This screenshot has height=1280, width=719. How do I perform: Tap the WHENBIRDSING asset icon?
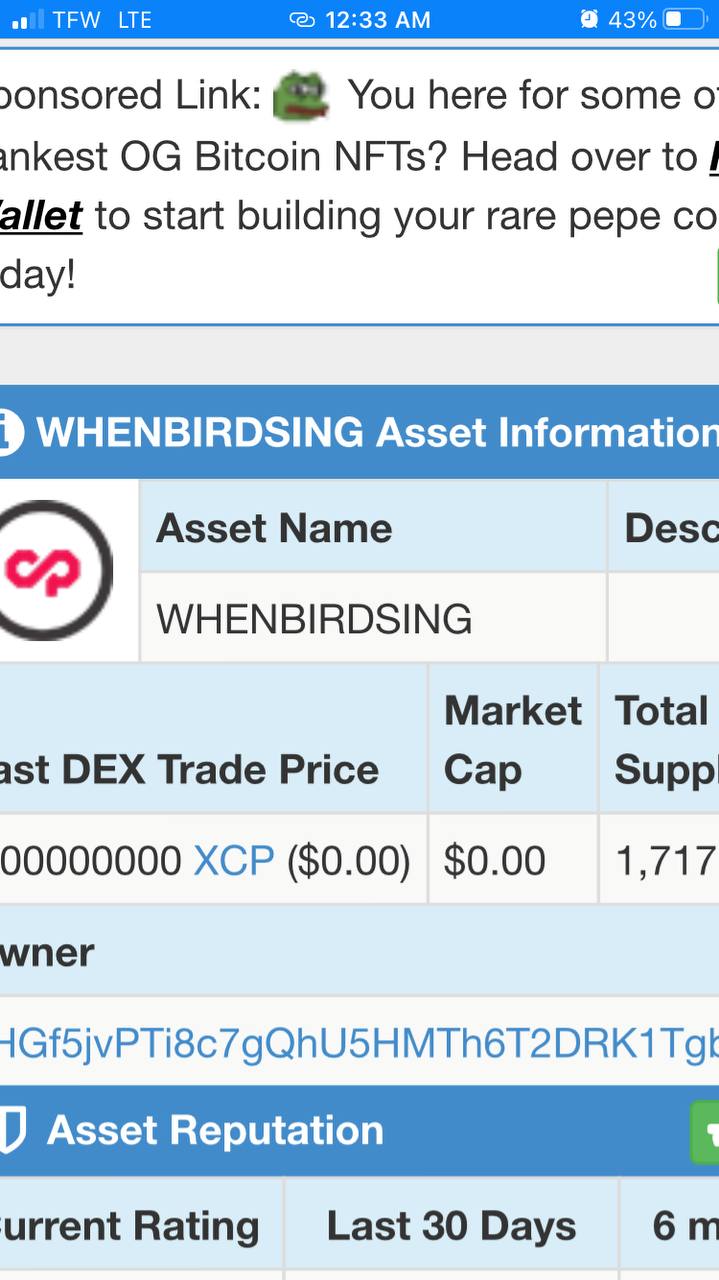pos(55,570)
